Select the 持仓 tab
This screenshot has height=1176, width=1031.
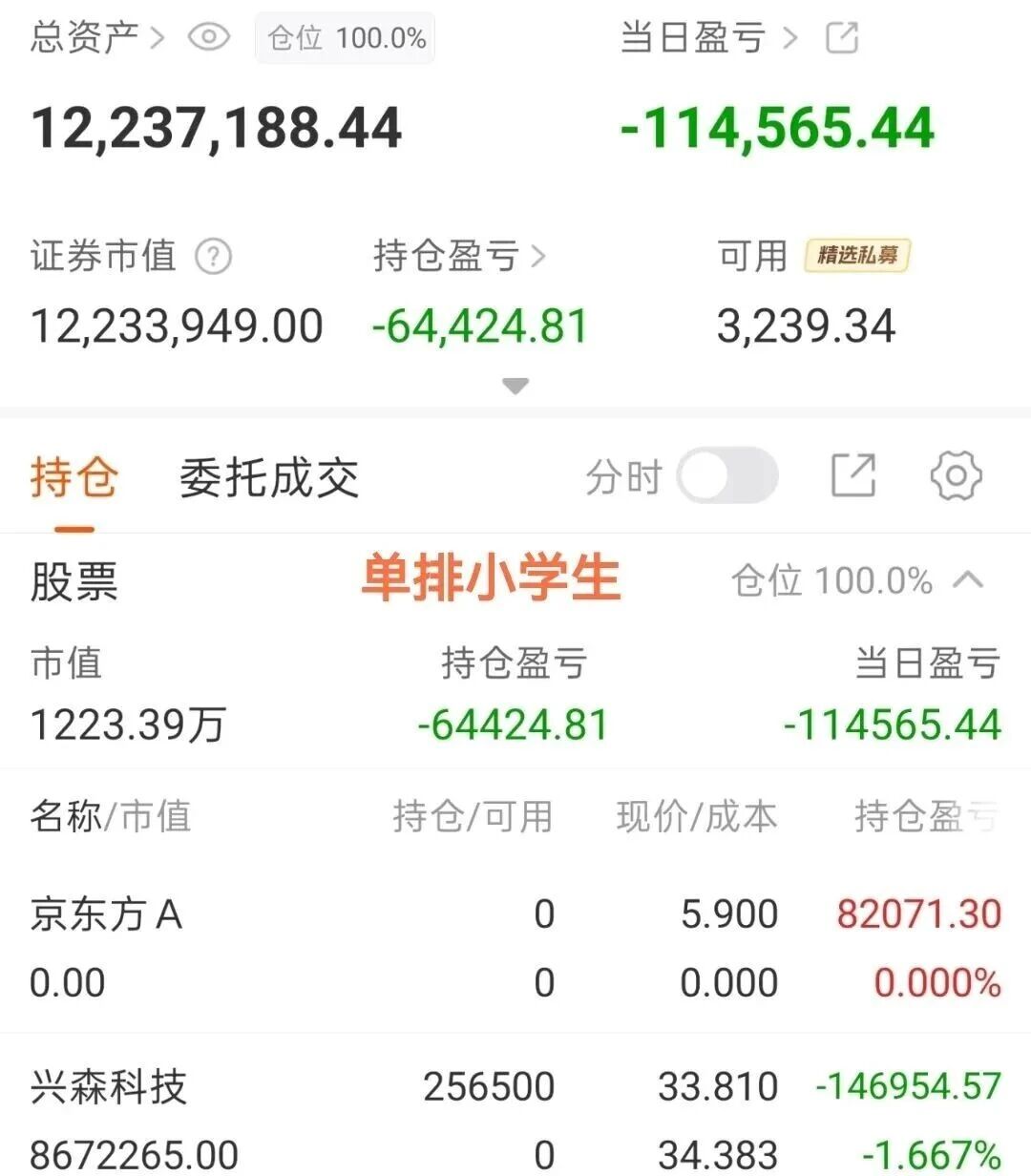[74, 477]
